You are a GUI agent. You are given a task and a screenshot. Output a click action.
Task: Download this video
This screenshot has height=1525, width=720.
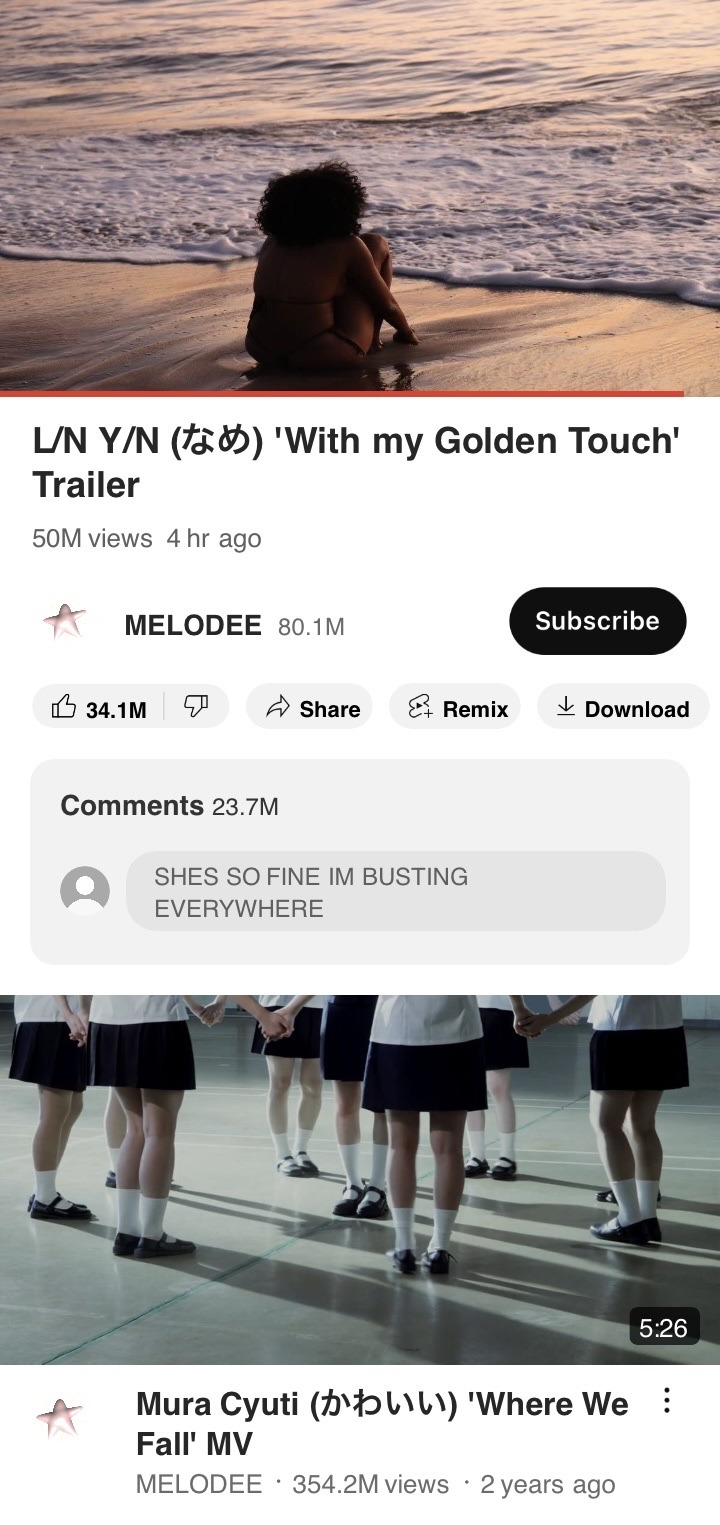[622, 708]
